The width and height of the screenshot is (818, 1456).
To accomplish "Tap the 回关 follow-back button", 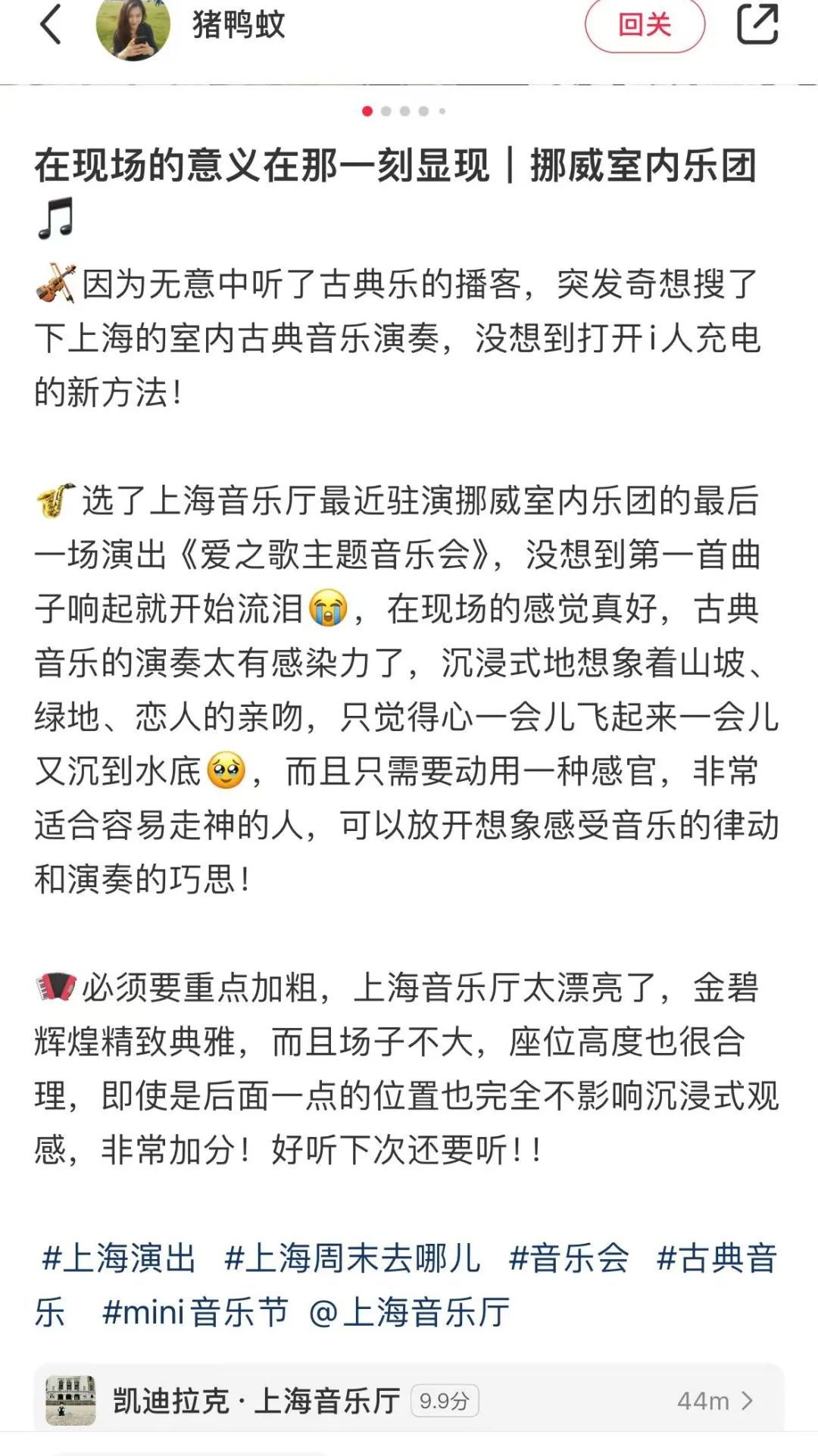I will pyautogui.click(x=645, y=25).
